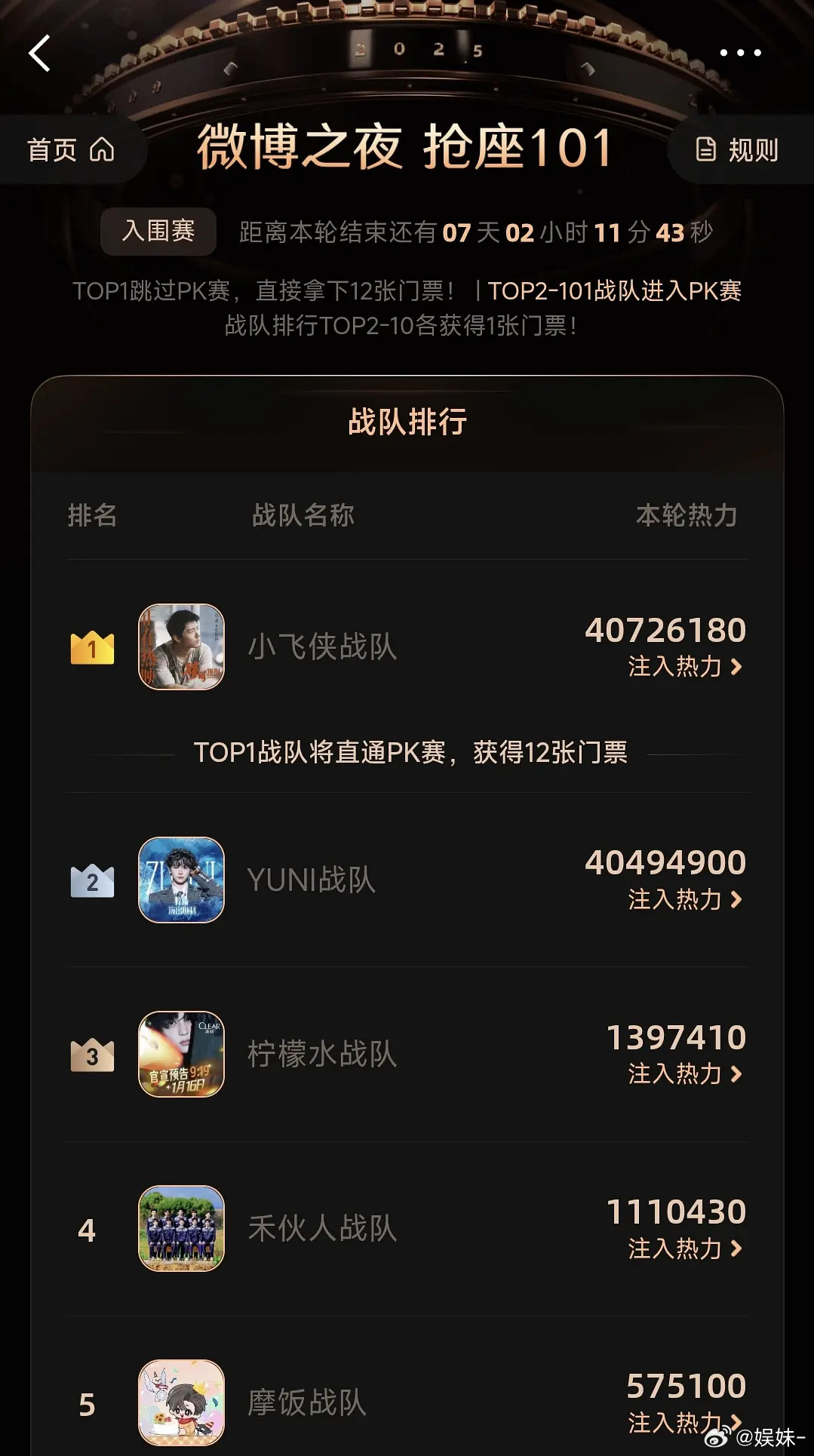Click the 小飞侠战队 avatar thumbnail
Image resolution: width=814 pixels, height=1456 pixels.
point(180,647)
